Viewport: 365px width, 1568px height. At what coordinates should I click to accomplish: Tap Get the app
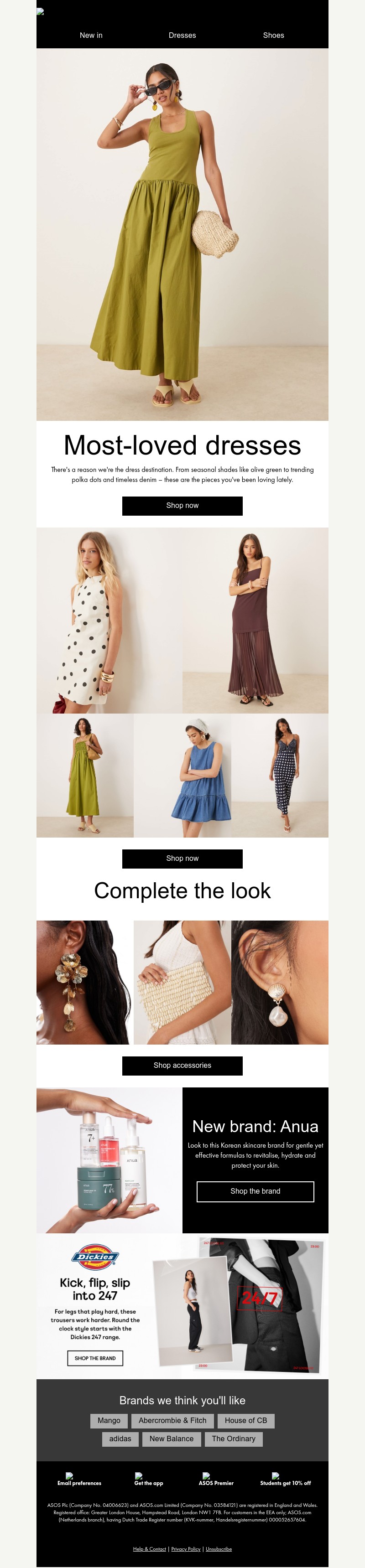[x=149, y=1483]
